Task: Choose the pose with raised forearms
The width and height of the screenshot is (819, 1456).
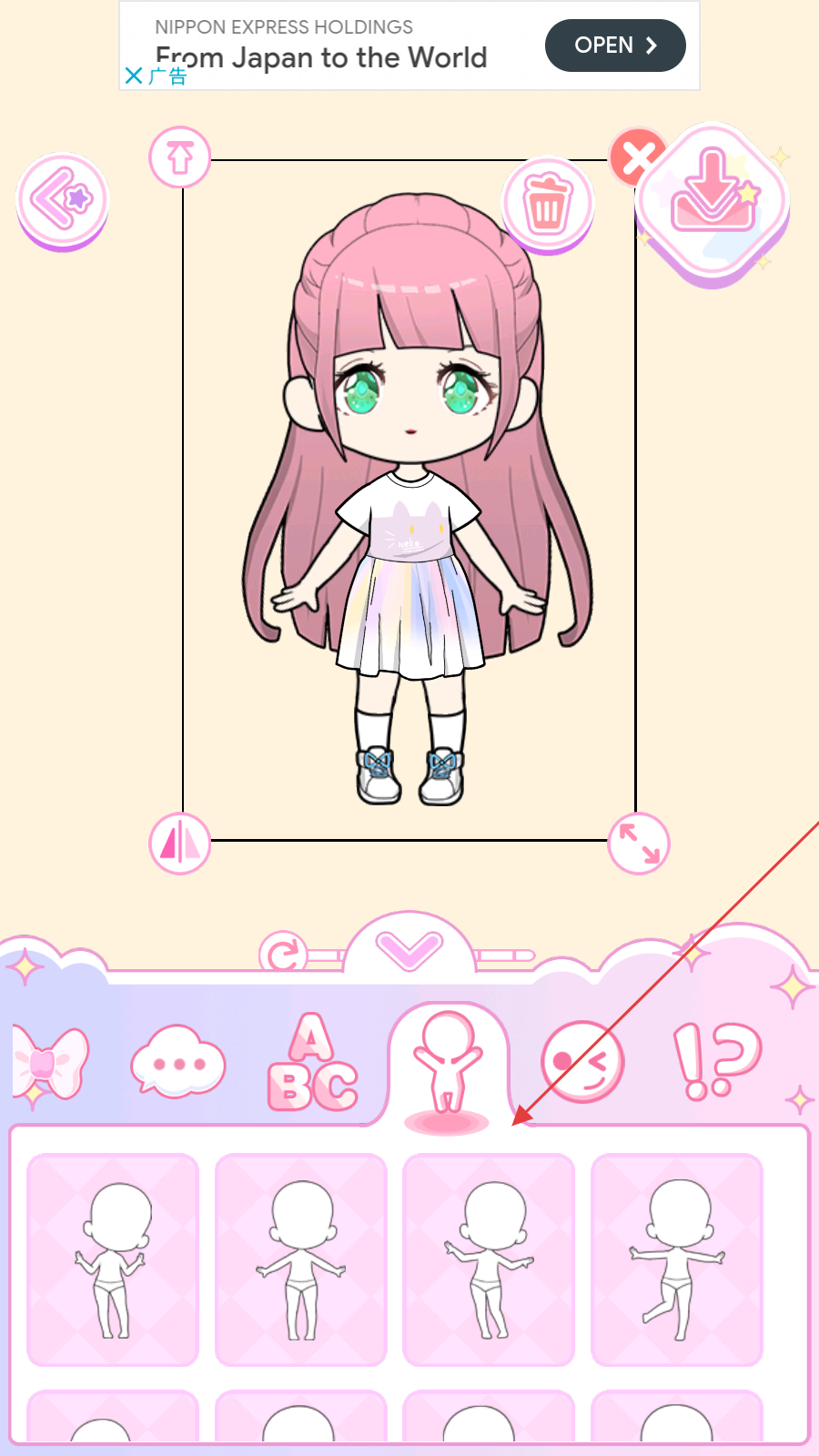Action: [x=113, y=1259]
